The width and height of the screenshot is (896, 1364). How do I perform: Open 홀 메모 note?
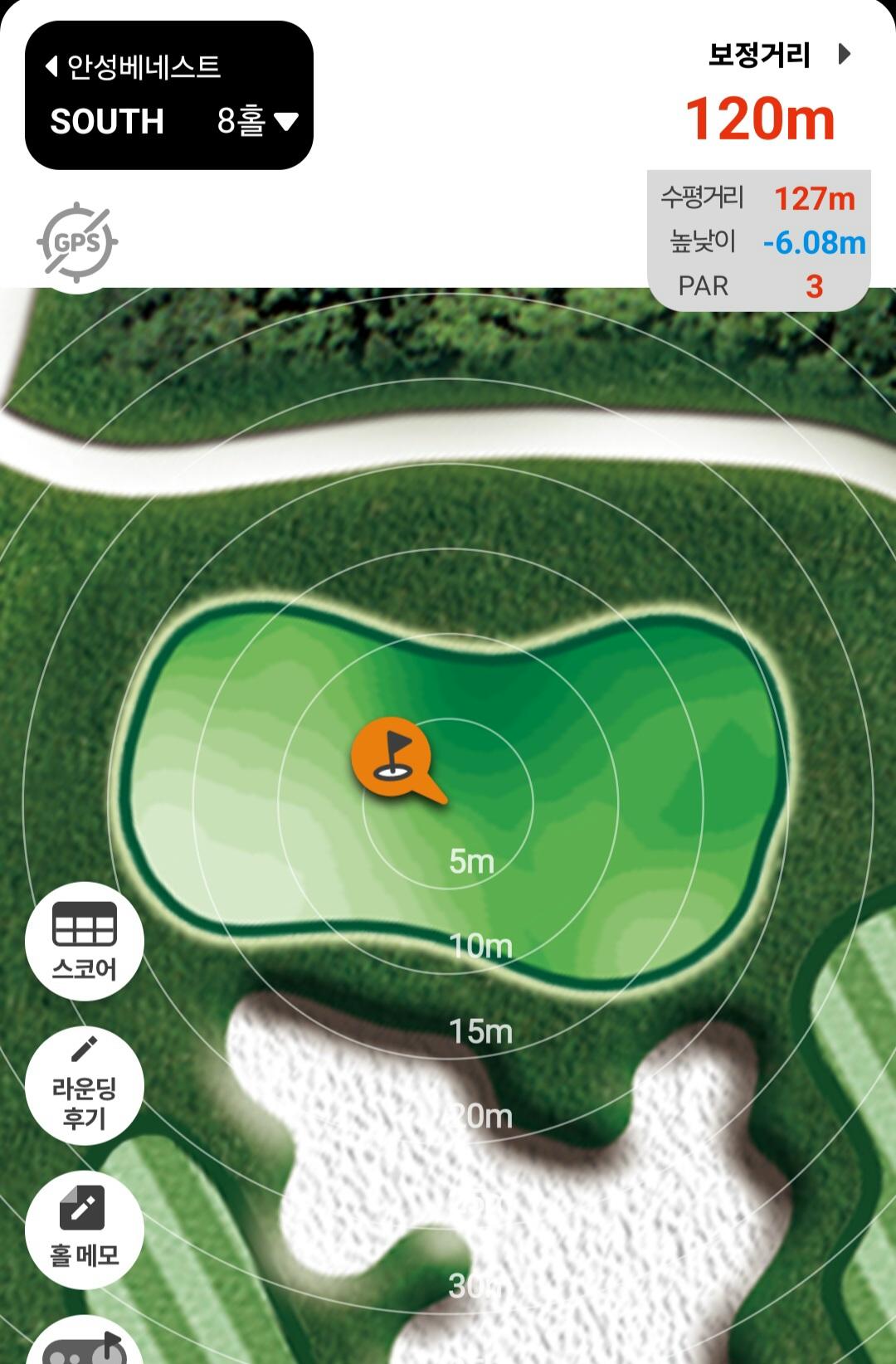coord(85,1230)
